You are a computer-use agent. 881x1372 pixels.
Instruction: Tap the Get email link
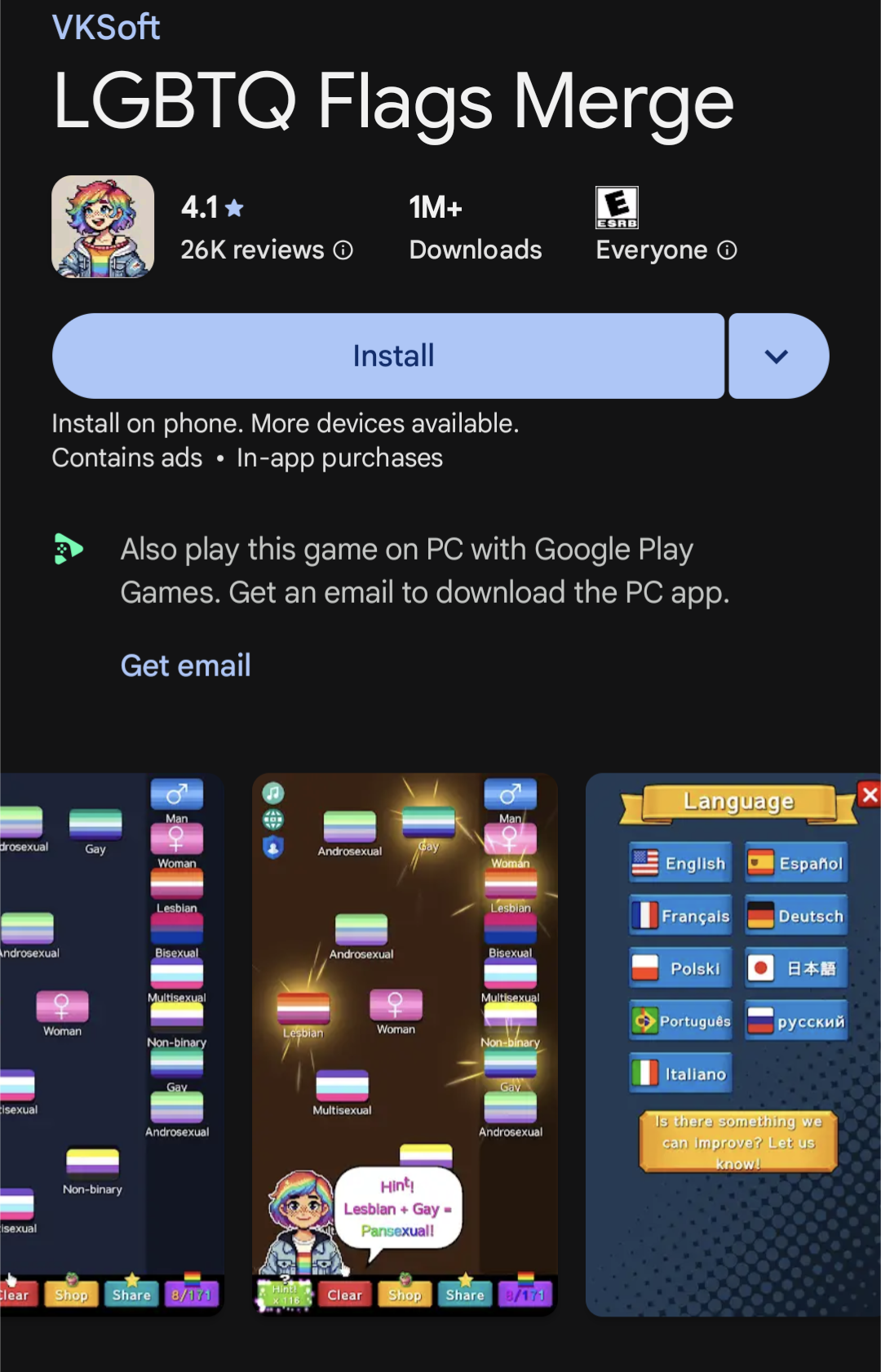(x=186, y=666)
